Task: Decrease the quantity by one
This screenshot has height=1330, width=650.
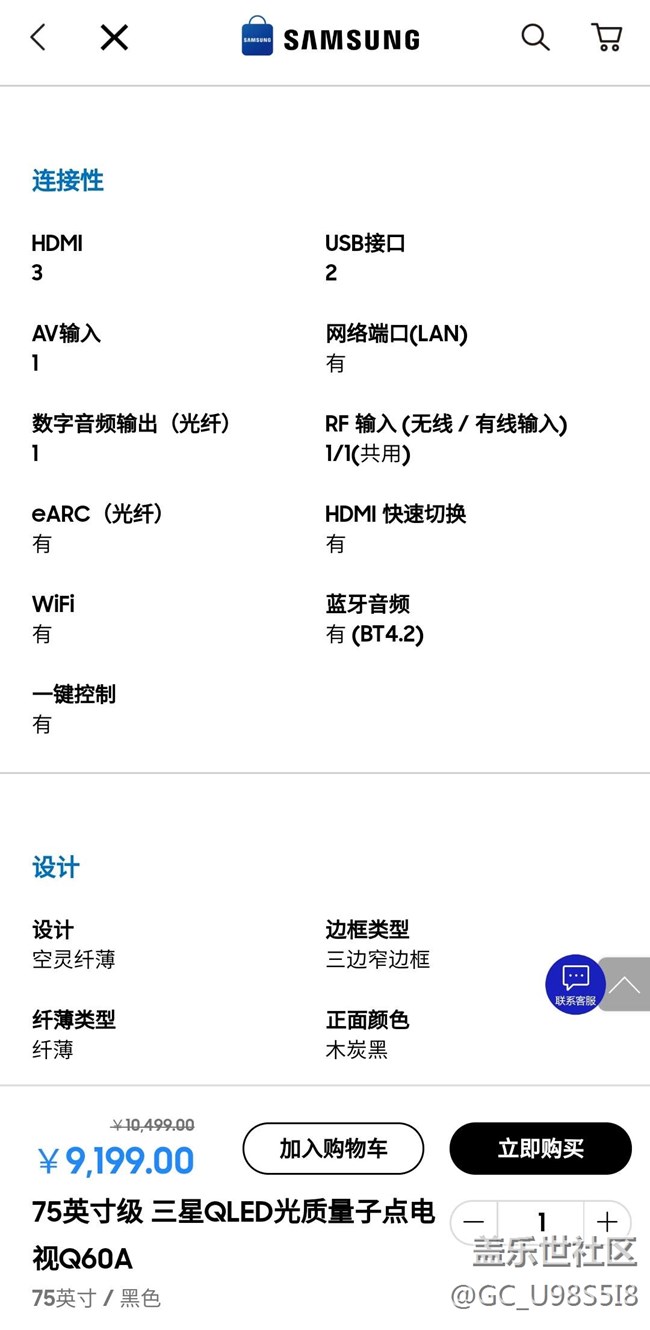Action: (x=474, y=1222)
